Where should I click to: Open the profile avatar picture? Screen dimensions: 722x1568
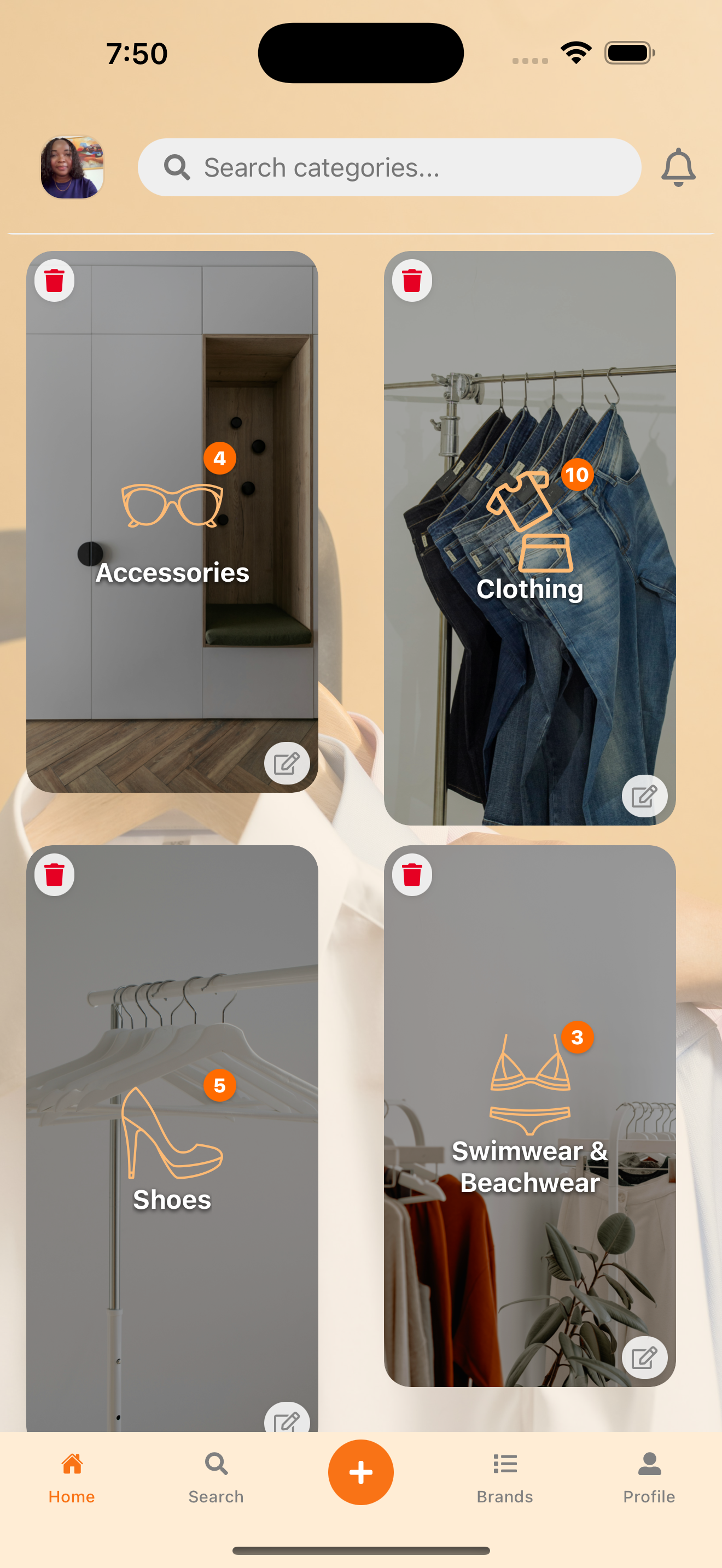point(72,167)
